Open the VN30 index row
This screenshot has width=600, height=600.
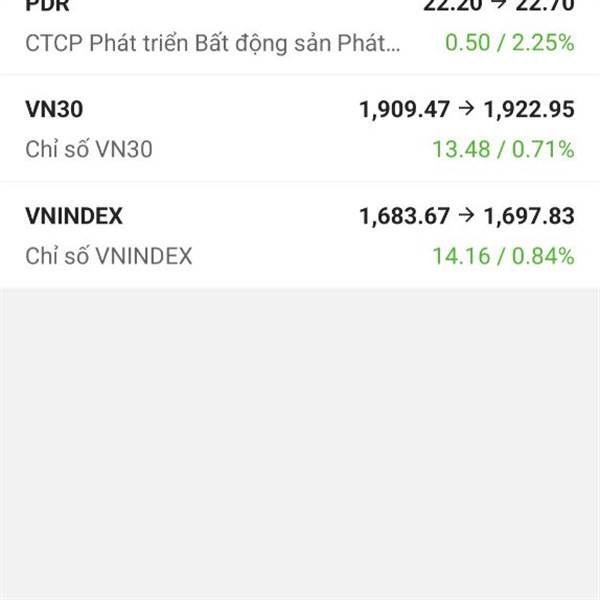(300, 128)
